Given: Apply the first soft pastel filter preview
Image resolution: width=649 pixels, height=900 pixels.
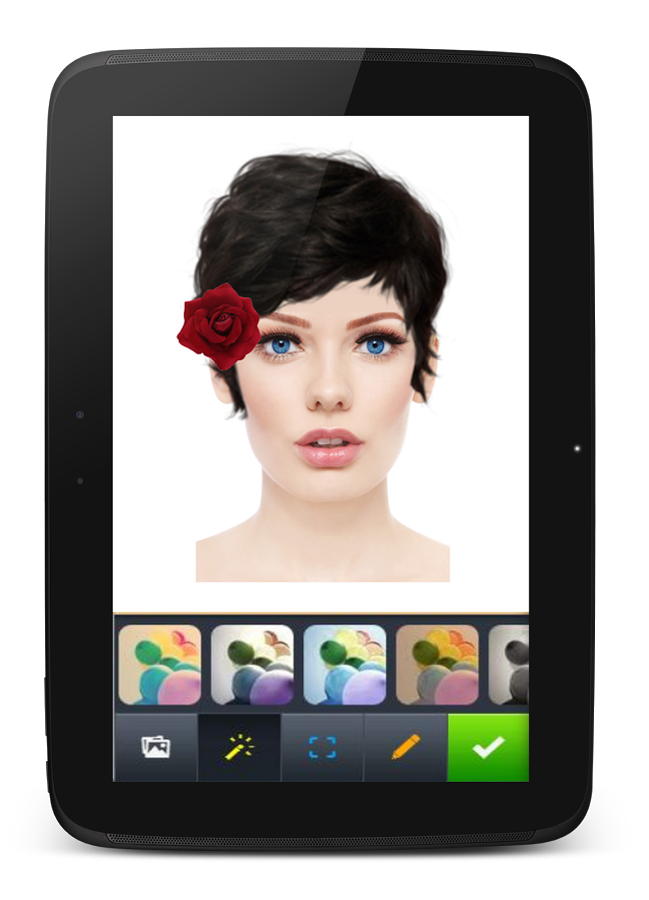Looking at the screenshot, I should point(160,665).
